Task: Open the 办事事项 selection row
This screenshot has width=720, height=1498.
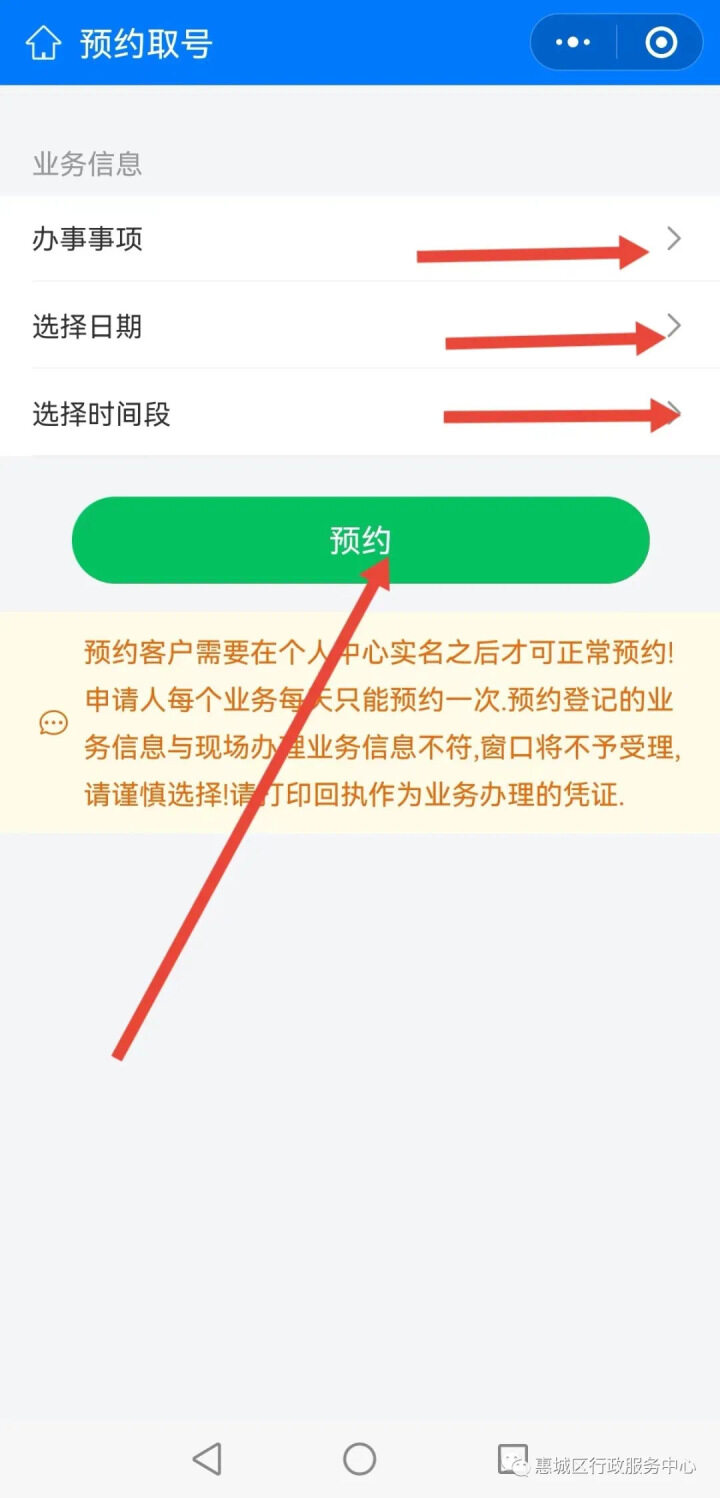Action: tap(359, 239)
